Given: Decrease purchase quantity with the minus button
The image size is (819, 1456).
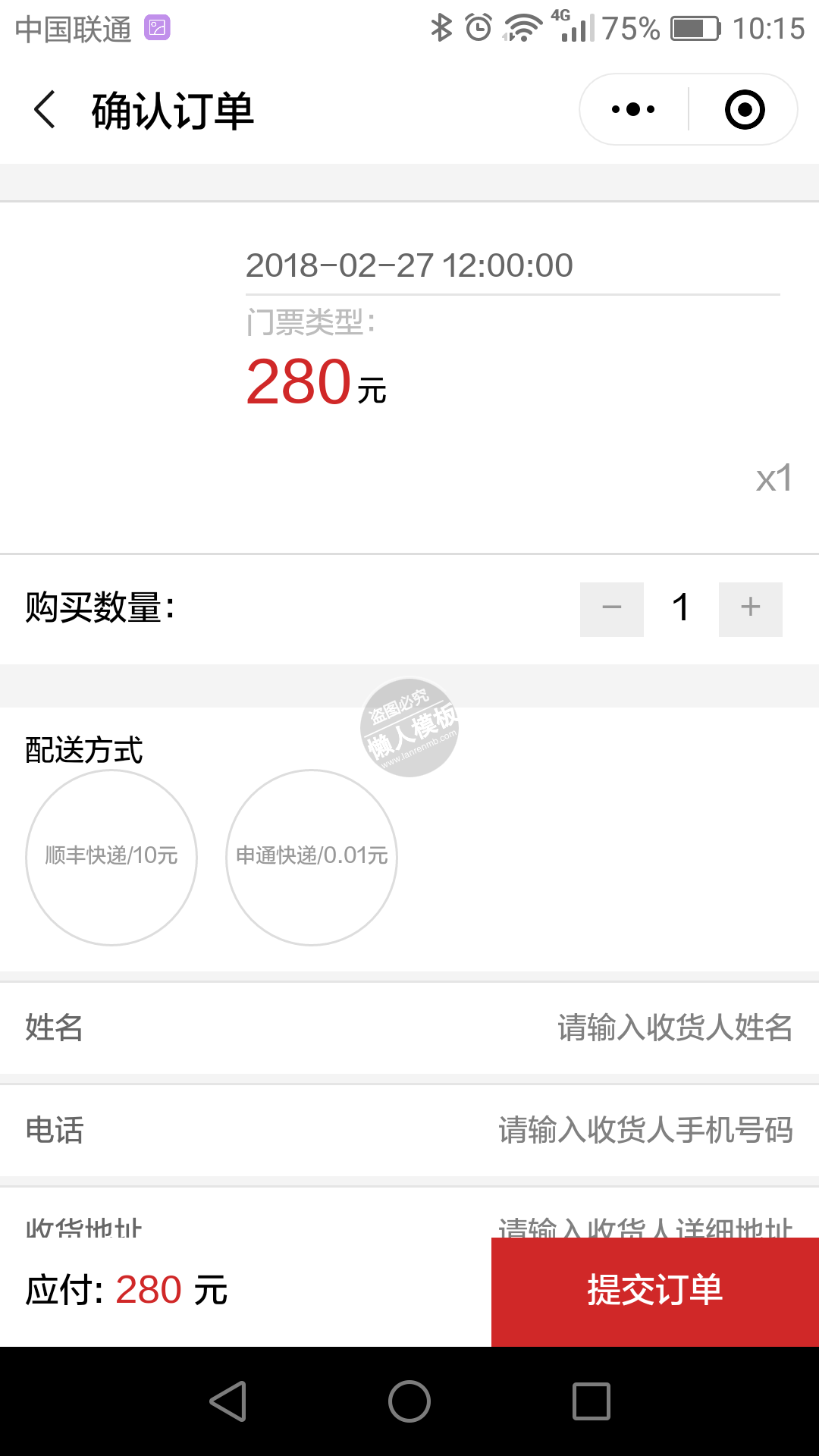Looking at the screenshot, I should (612, 609).
